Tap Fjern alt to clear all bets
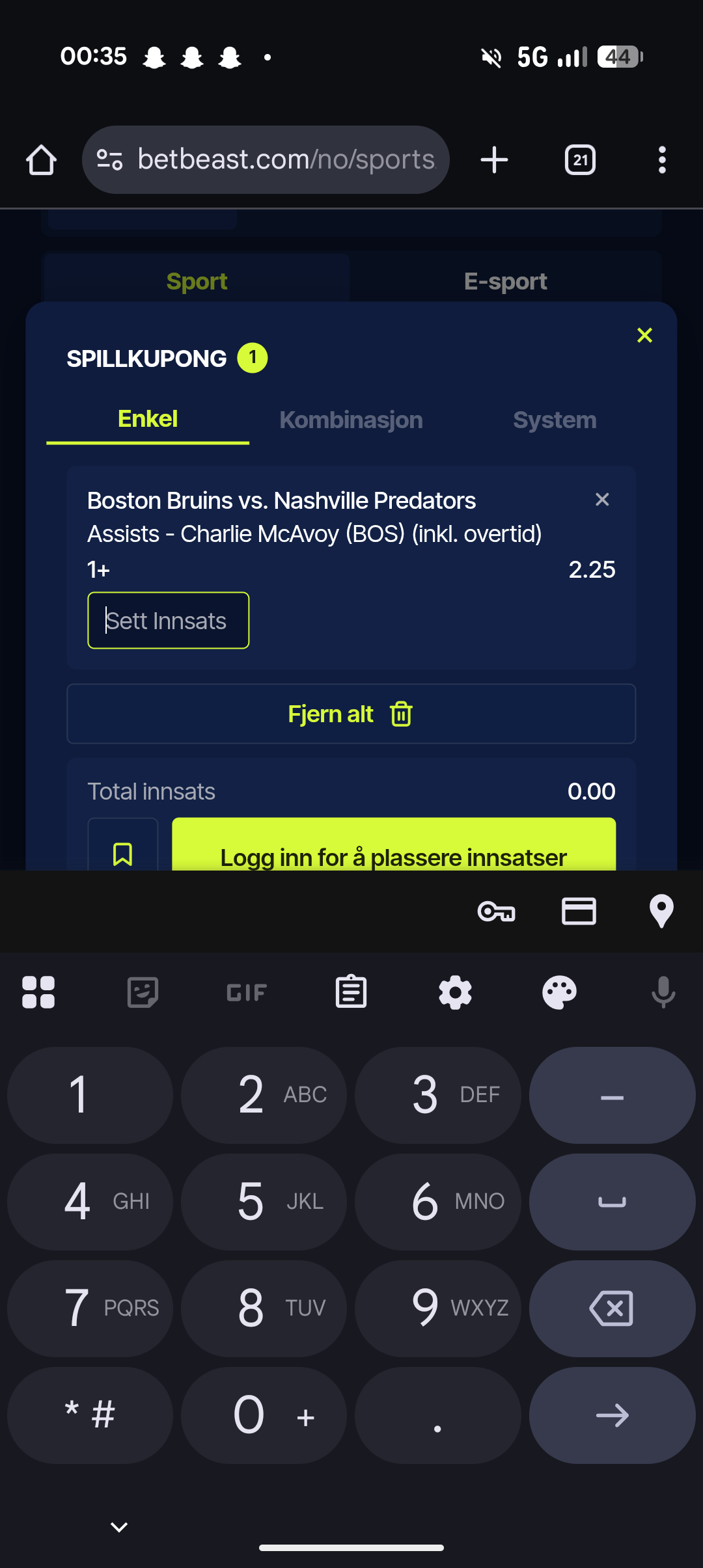The width and height of the screenshot is (703, 1568). tap(351, 714)
